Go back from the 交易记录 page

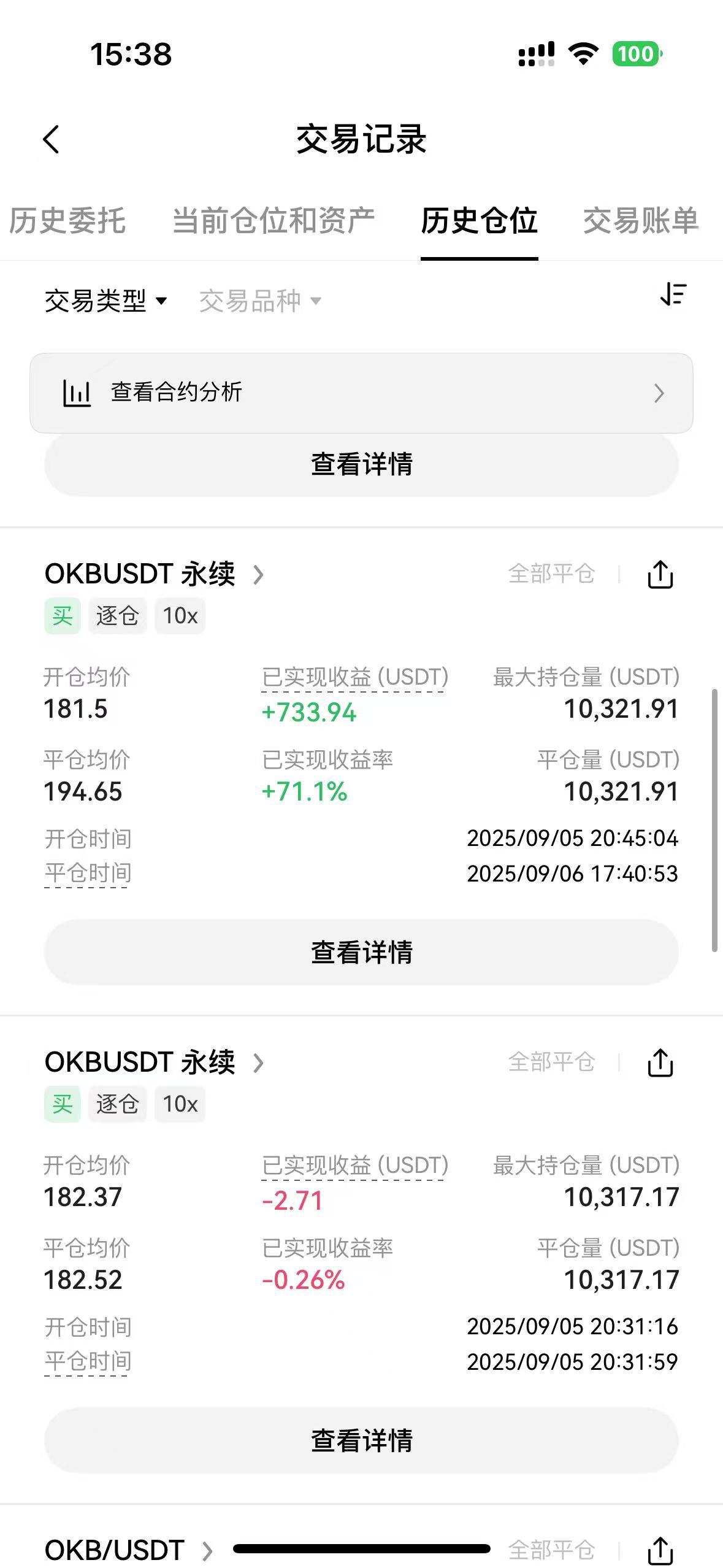click(x=52, y=139)
